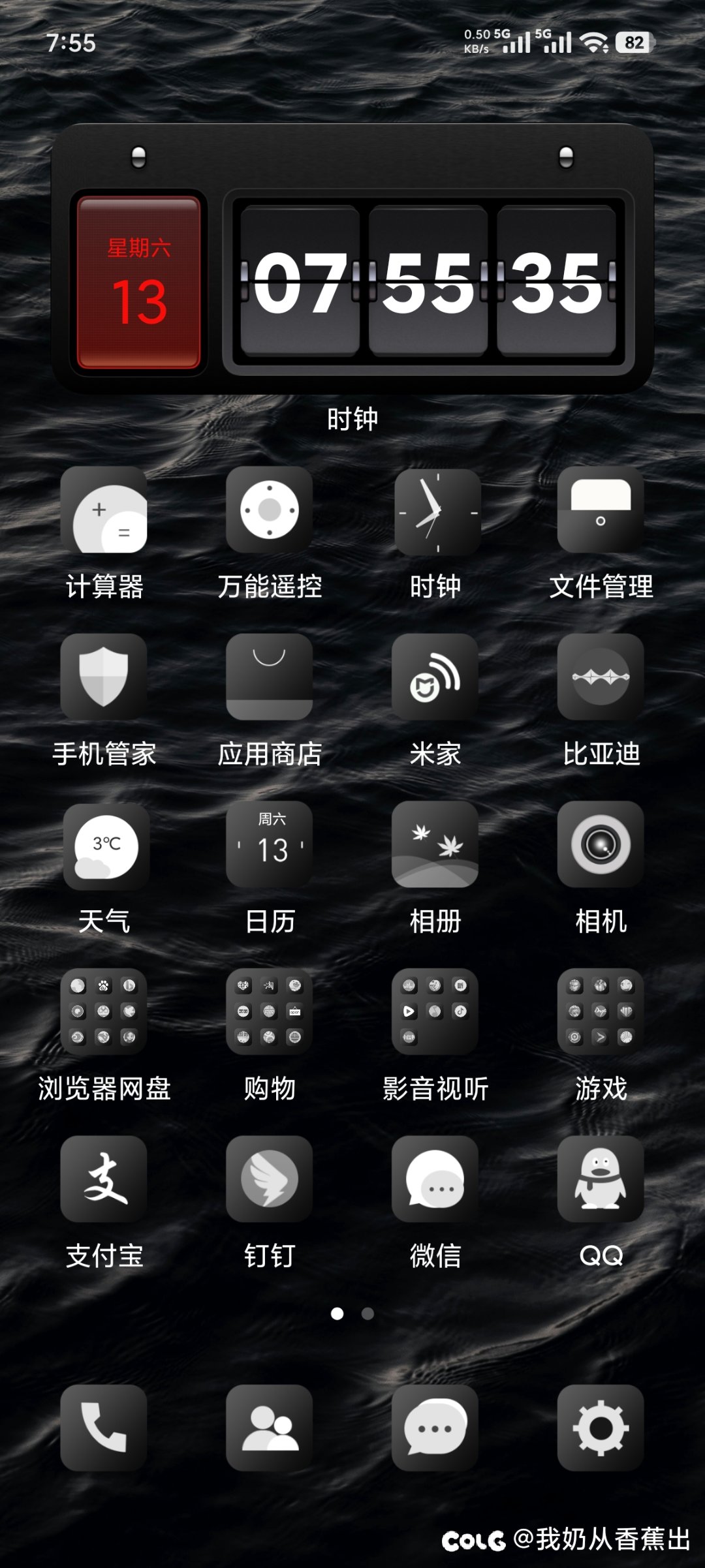Open 微信 WeChat
Screen dimensions: 705x1568
(435, 1179)
